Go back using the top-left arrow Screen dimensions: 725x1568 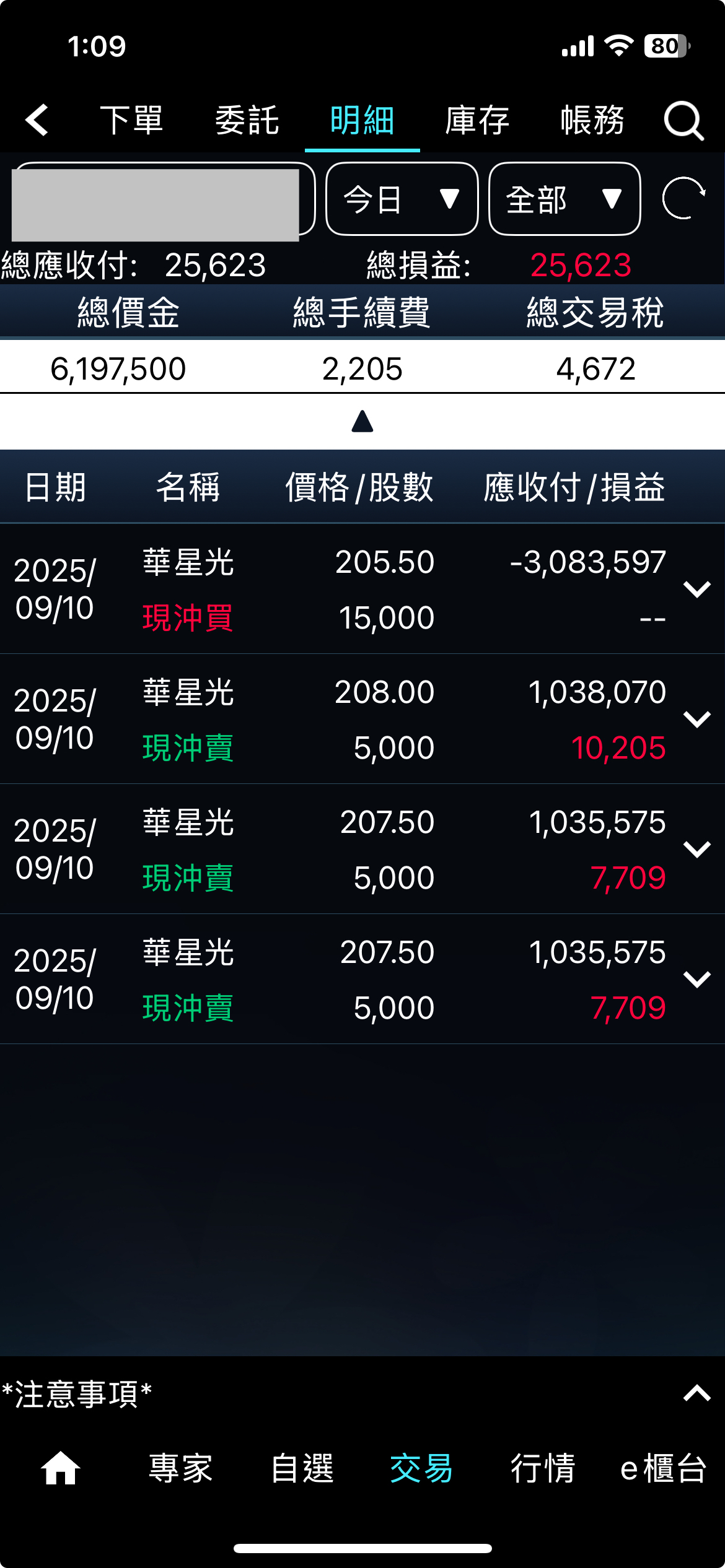[37, 120]
